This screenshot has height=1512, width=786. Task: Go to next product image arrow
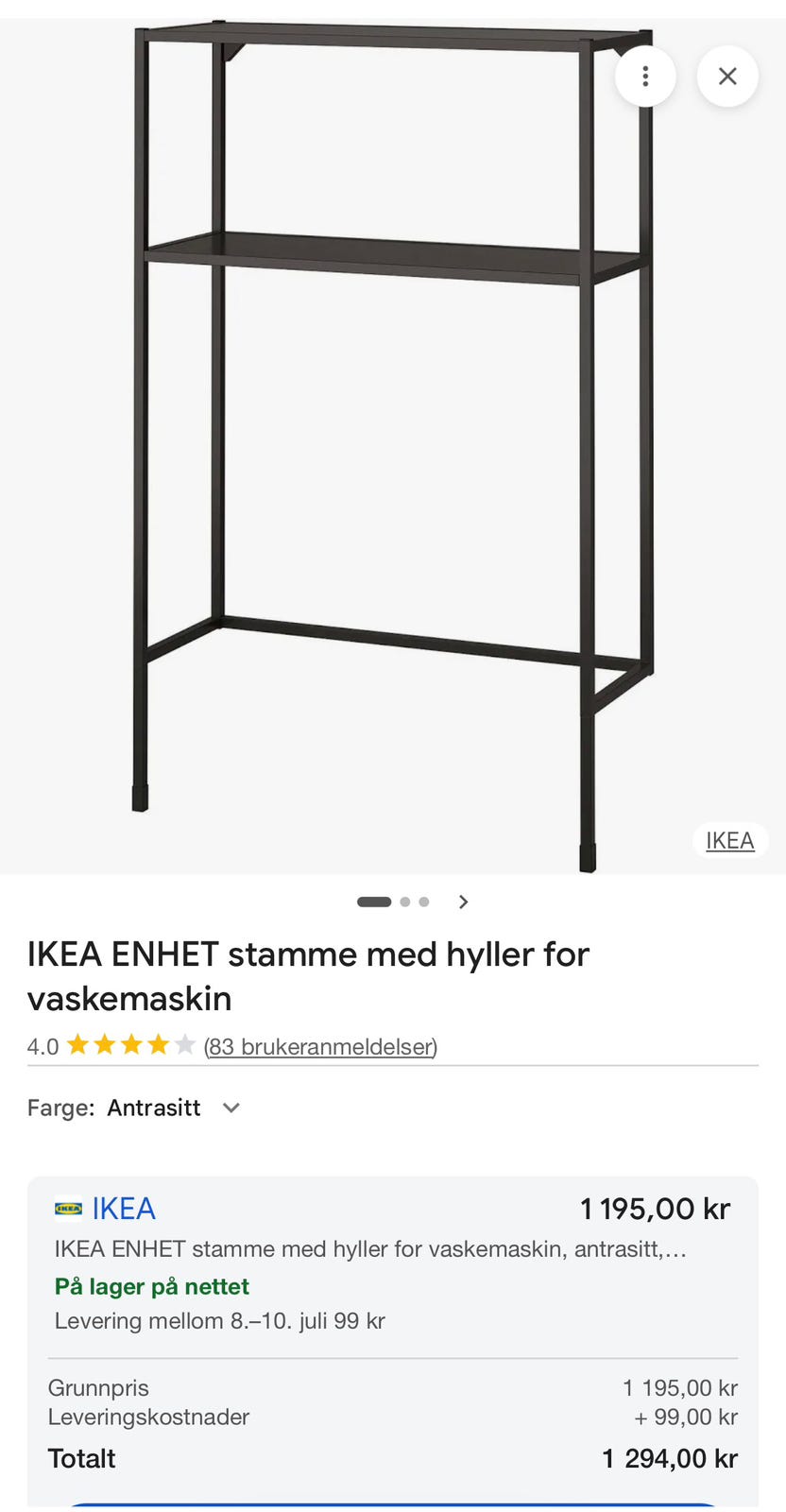click(463, 902)
